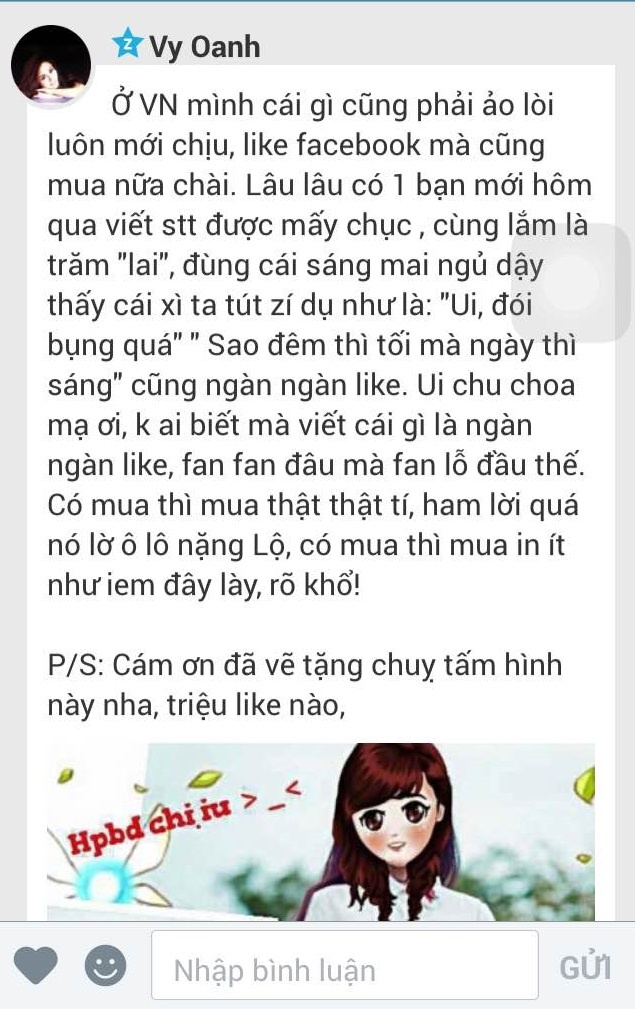The height and width of the screenshot is (1009, 635).
Task: Open the emoji sticker picker
Action: (105, 966)
